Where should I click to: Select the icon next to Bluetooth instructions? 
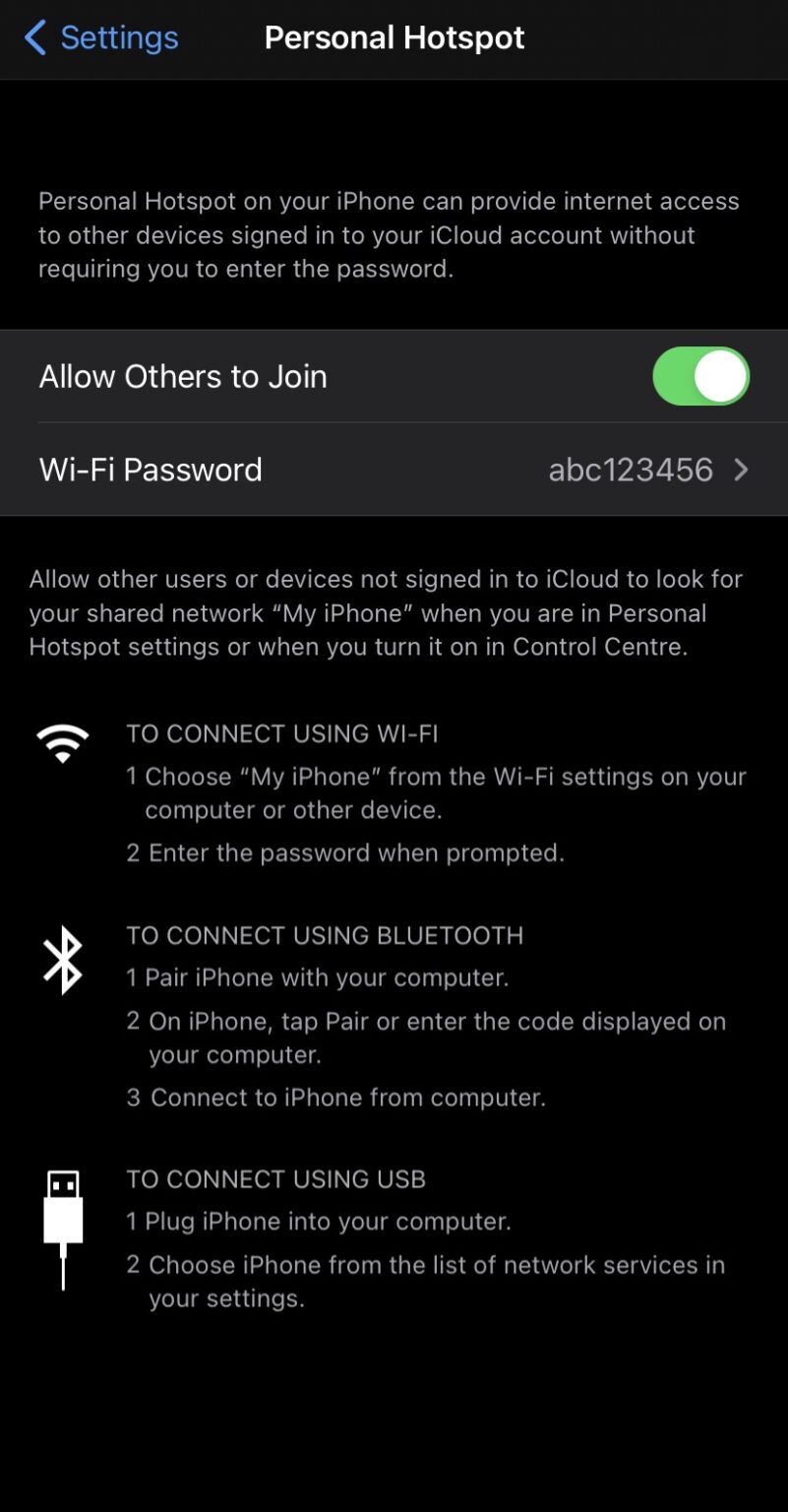[x=62, y=958]
